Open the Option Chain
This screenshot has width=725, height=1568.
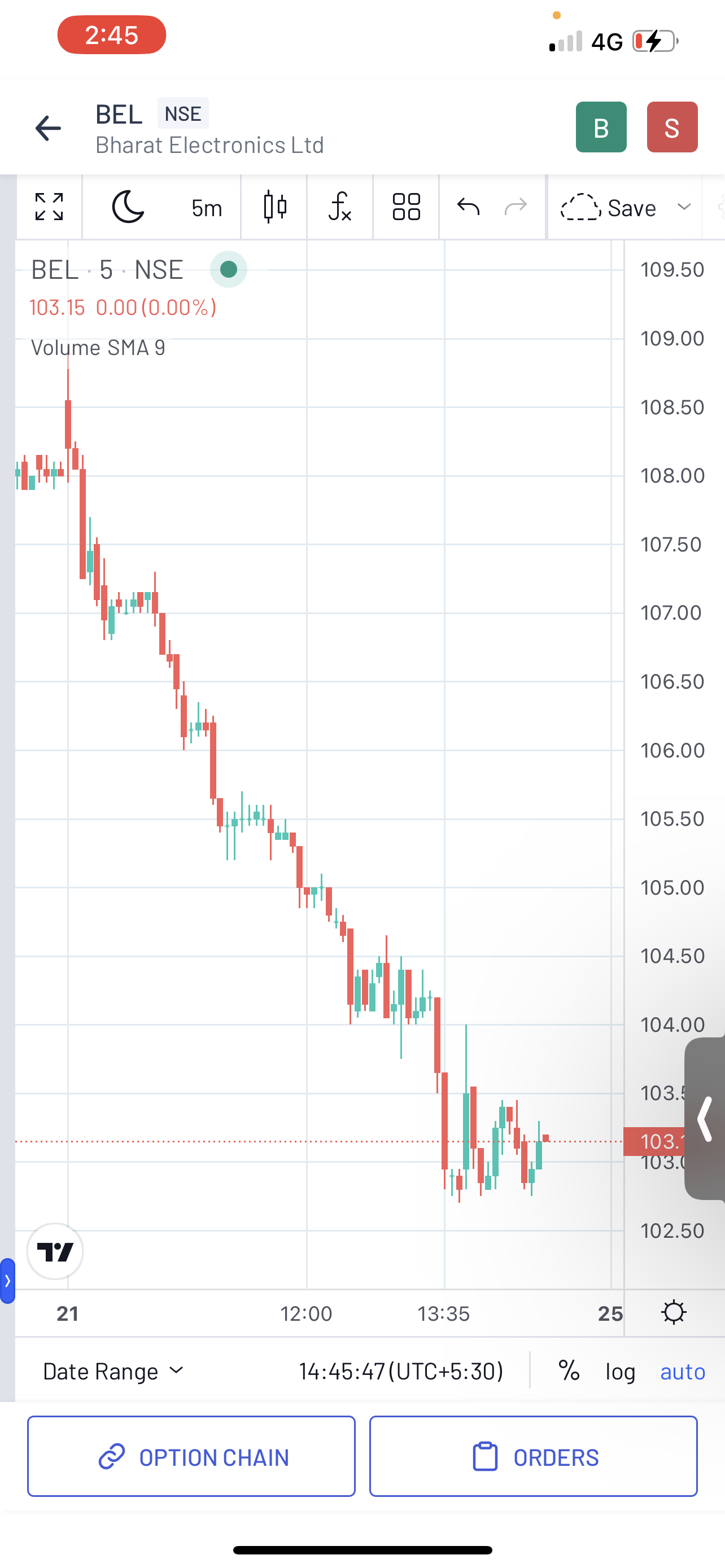pos(191,1457)
